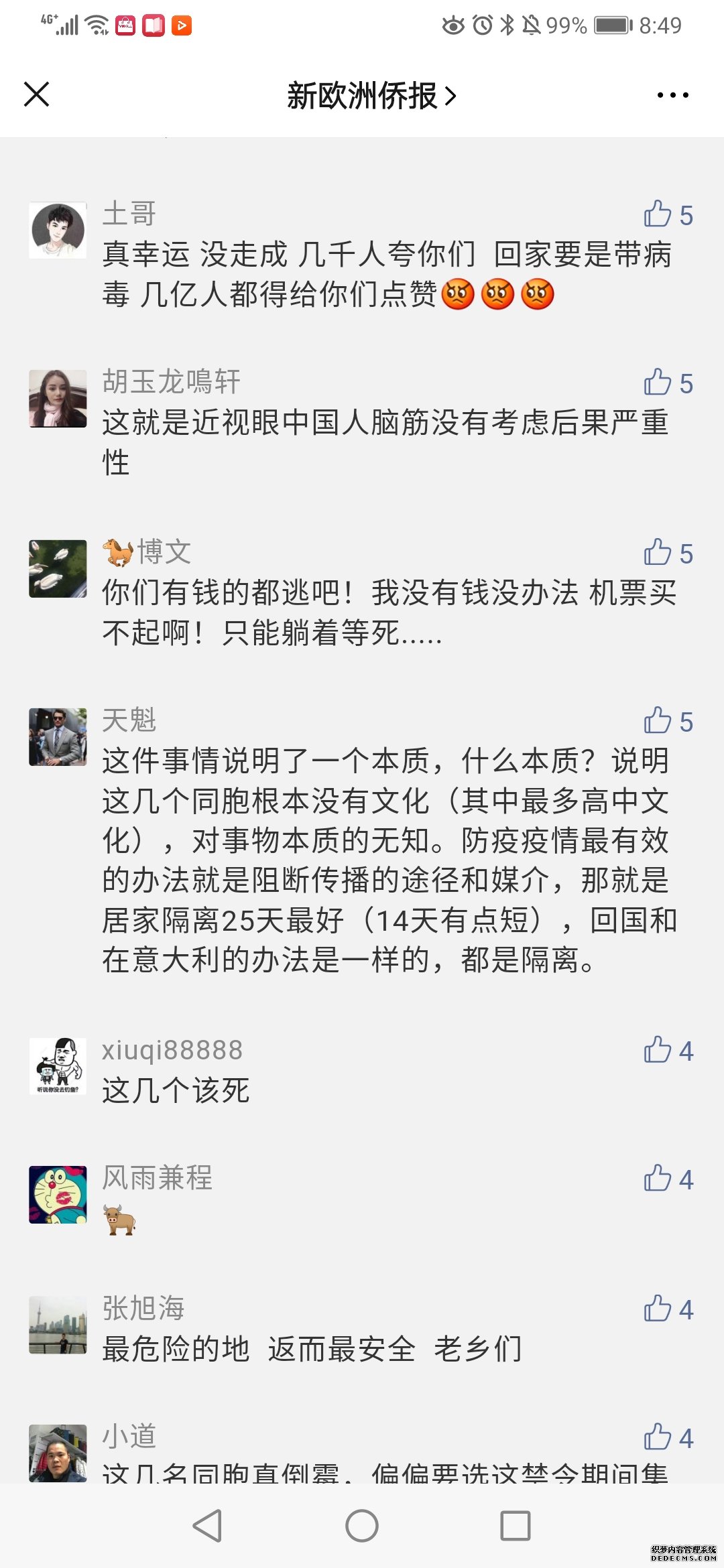Give a thumbs up to 天魁's comment
The height and width of the screenshot is (1568, 724).
point(668,722)
